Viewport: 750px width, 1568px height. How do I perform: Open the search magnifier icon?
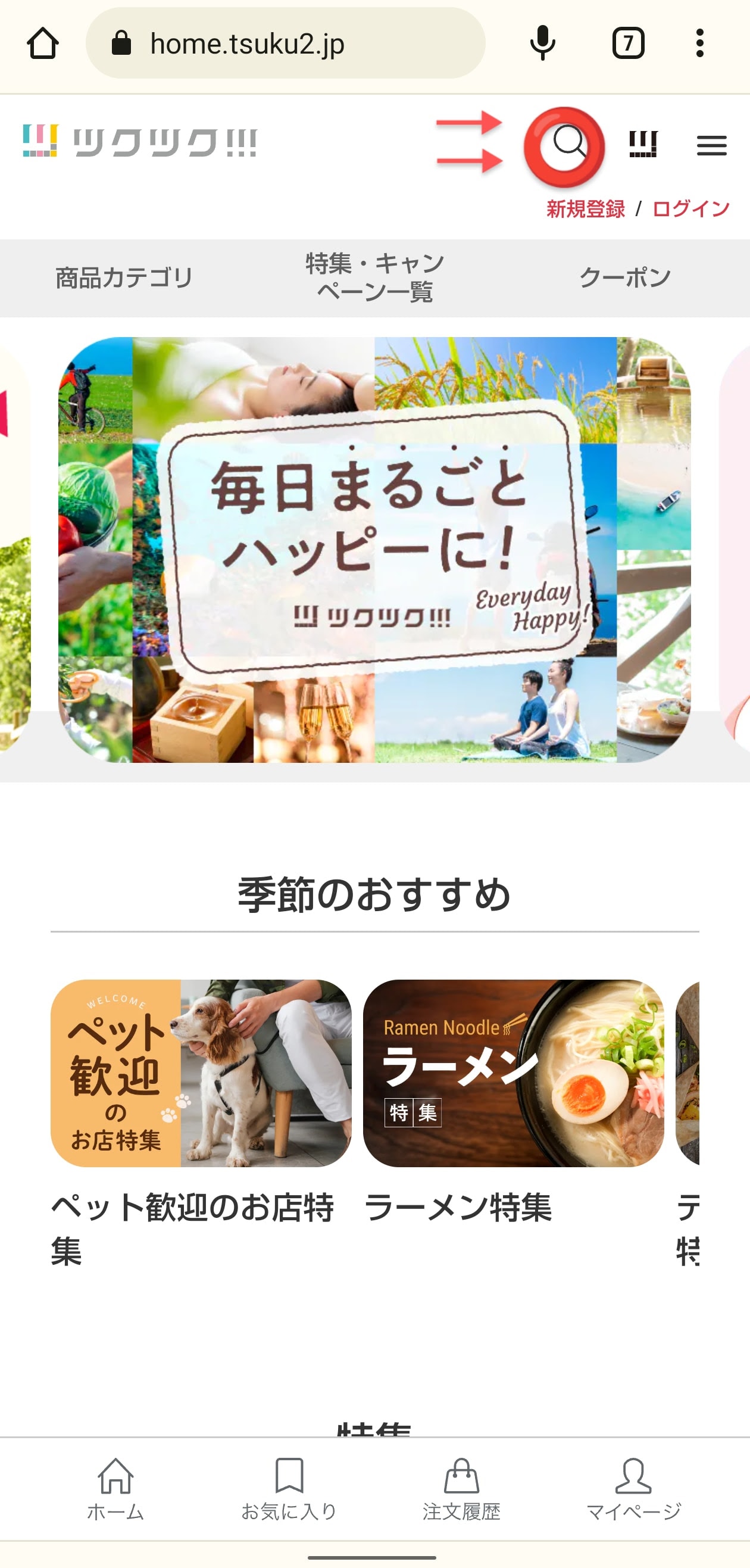568,143
